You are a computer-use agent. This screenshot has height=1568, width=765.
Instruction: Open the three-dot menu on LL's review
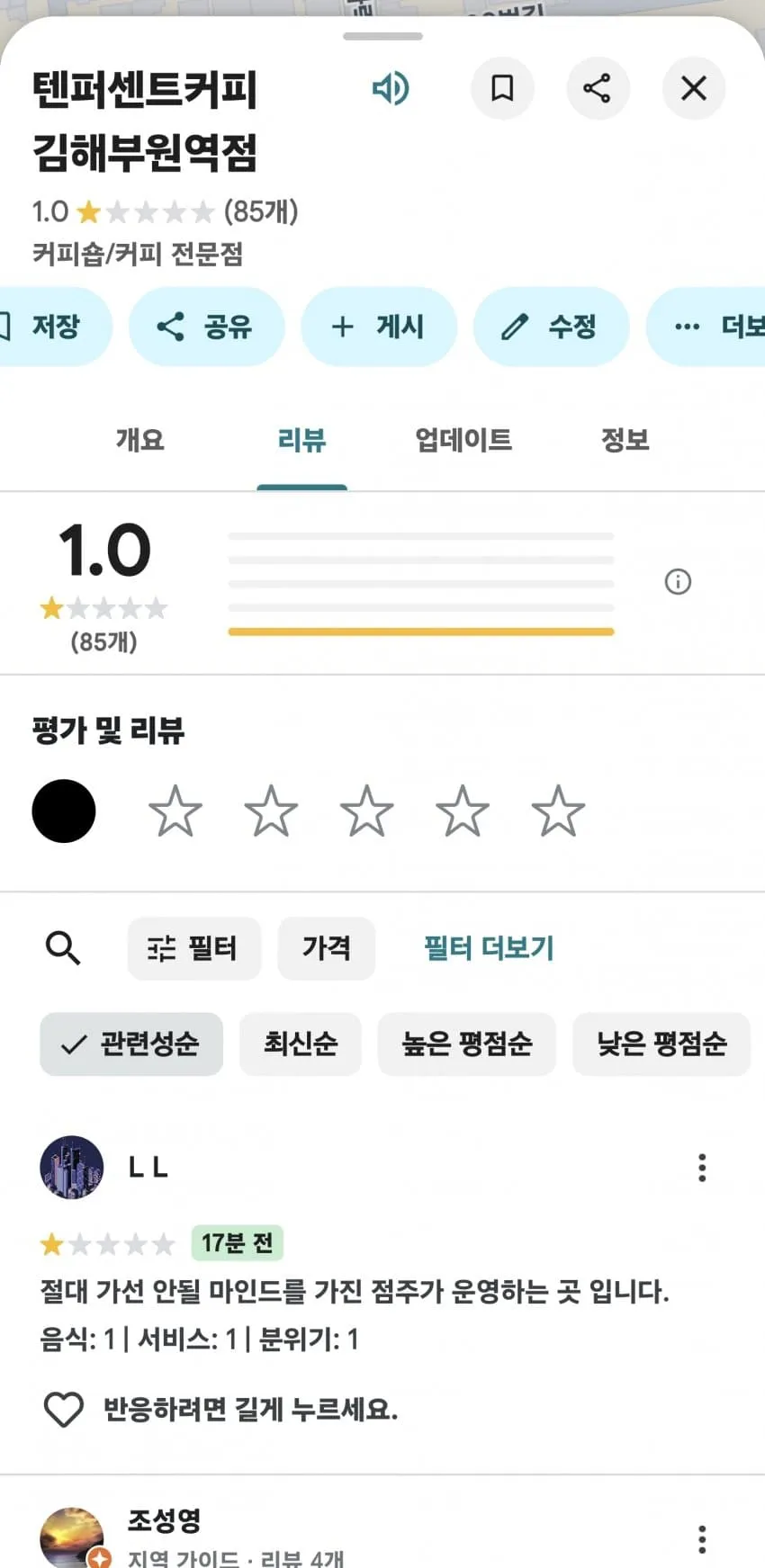pos(701,1167)
